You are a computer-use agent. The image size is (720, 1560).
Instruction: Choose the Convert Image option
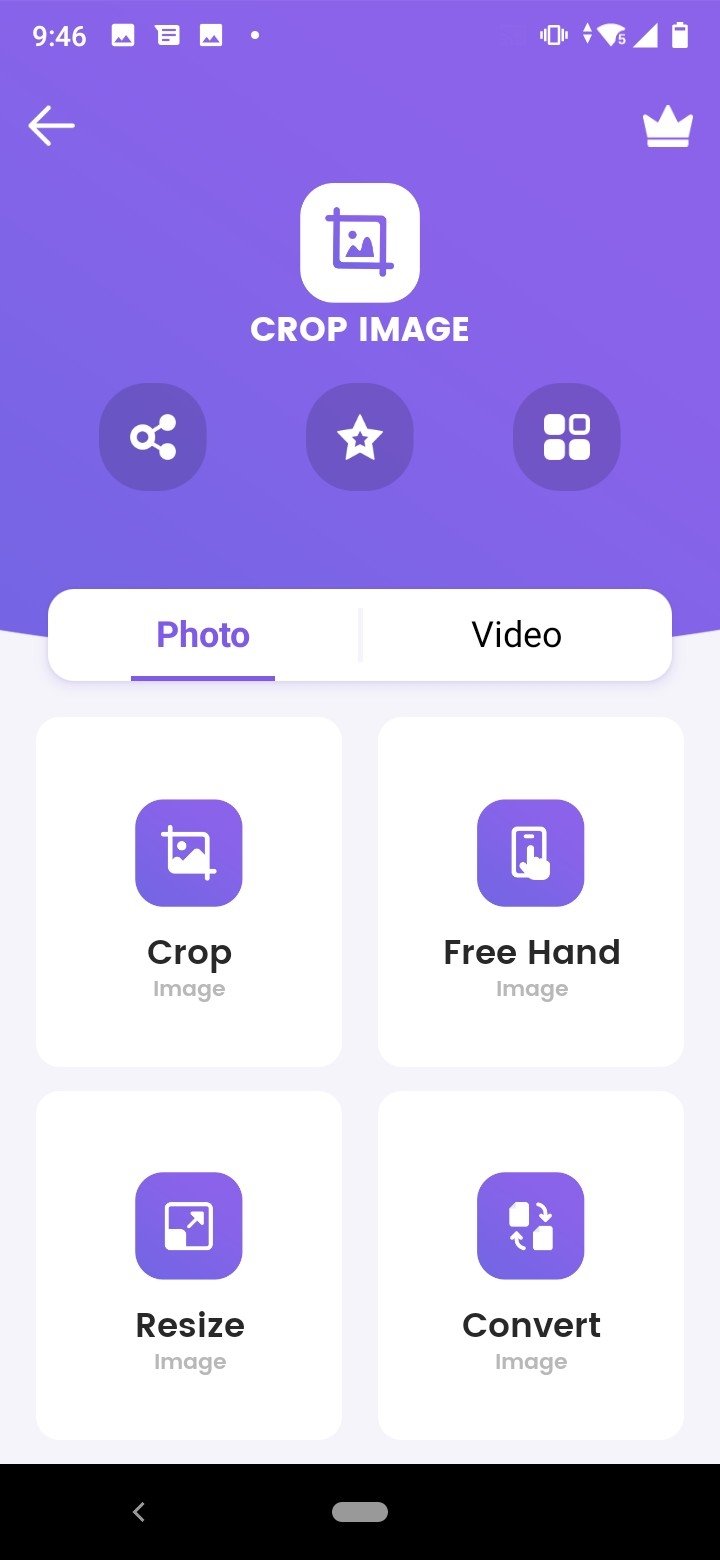tap(531, 1265)
